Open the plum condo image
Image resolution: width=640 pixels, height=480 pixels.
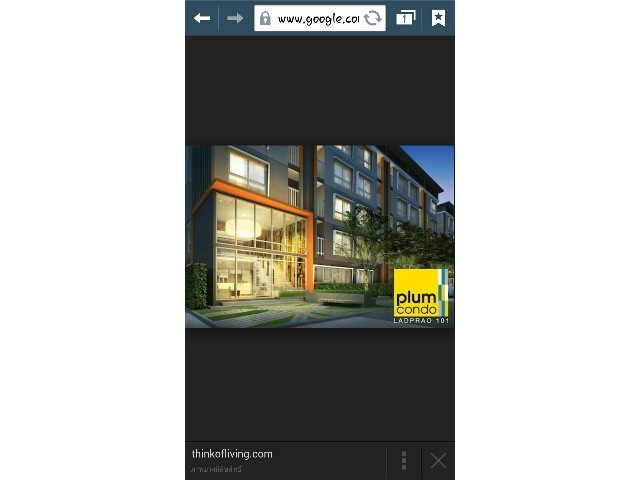320,236
